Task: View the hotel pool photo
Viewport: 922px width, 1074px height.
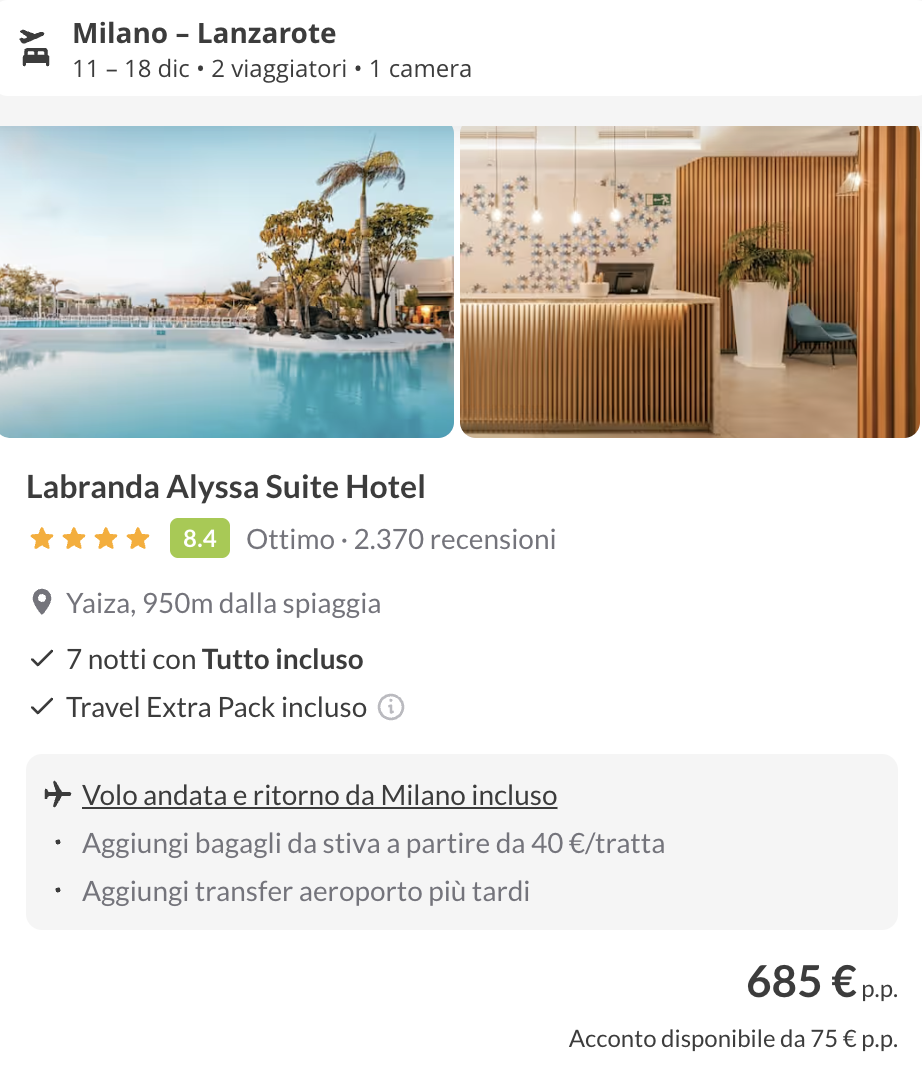Action: (227, 281)
